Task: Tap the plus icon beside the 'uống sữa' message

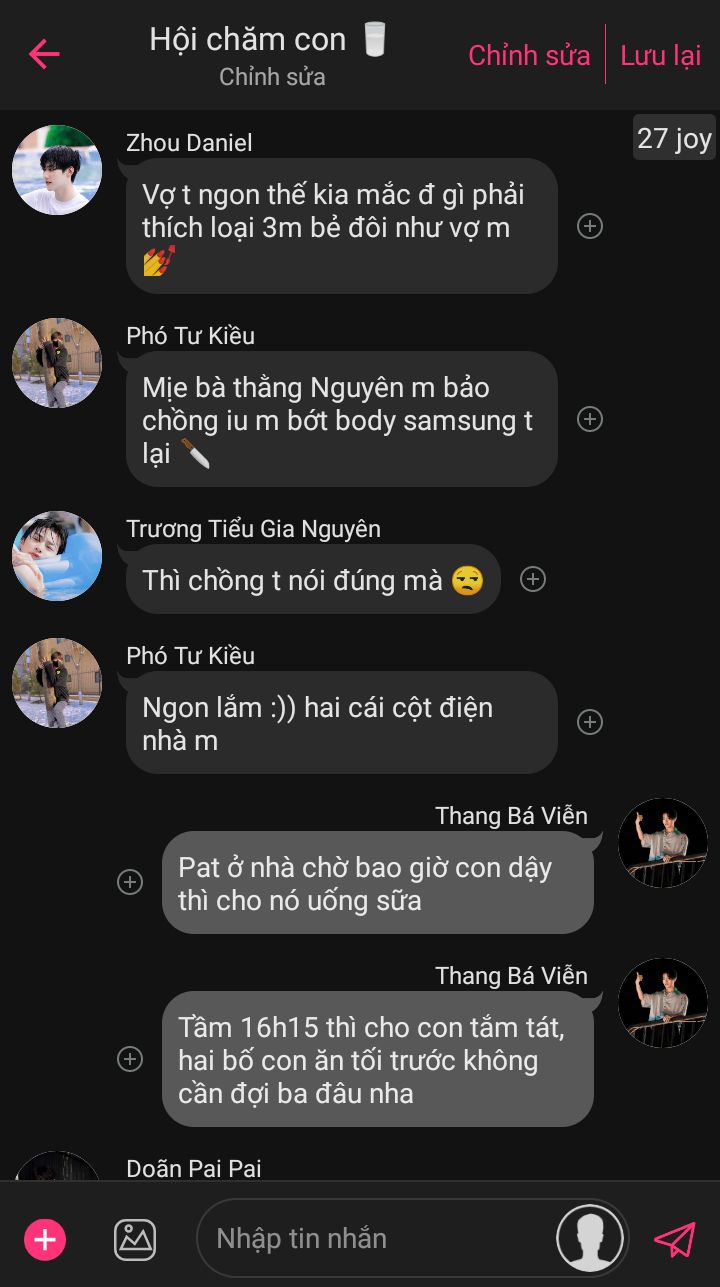Action: tap(130, 882)
